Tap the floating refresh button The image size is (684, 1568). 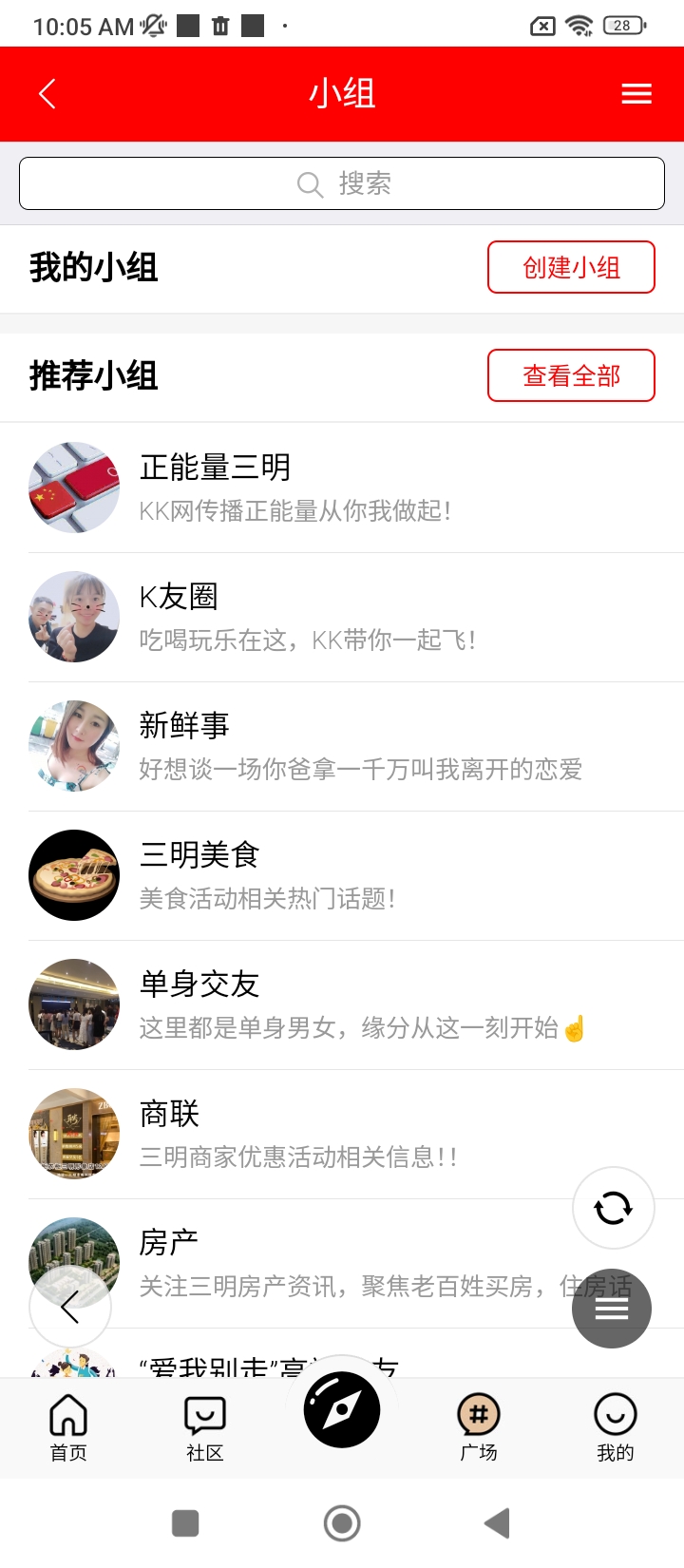[614, 1208]
